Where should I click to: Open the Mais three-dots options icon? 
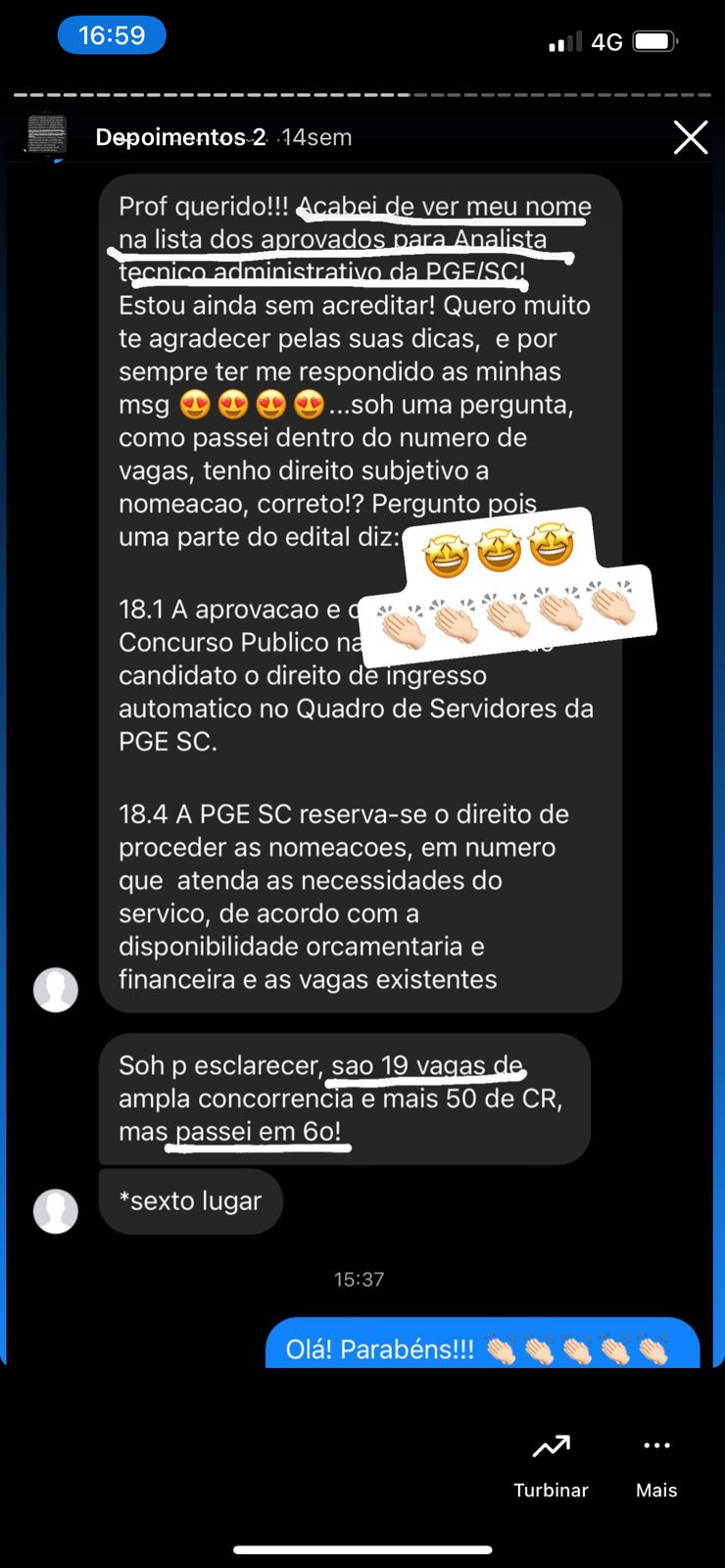655,1445
